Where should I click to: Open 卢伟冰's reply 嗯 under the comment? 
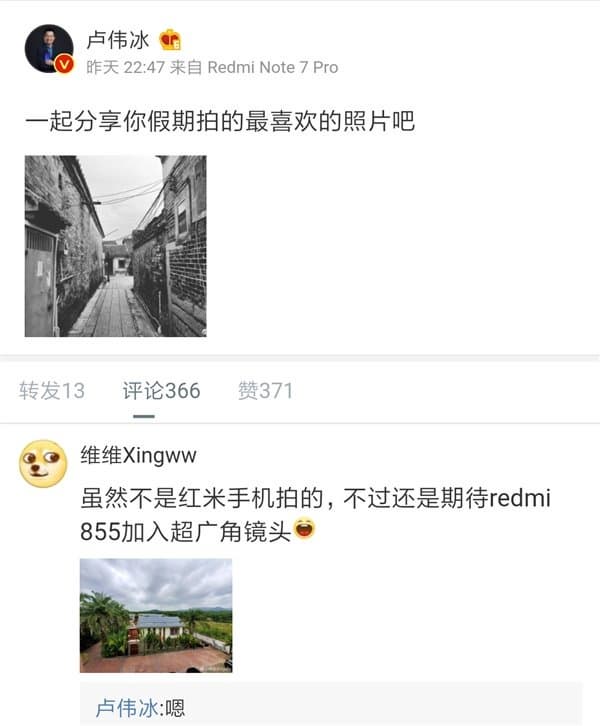(140, 708)
